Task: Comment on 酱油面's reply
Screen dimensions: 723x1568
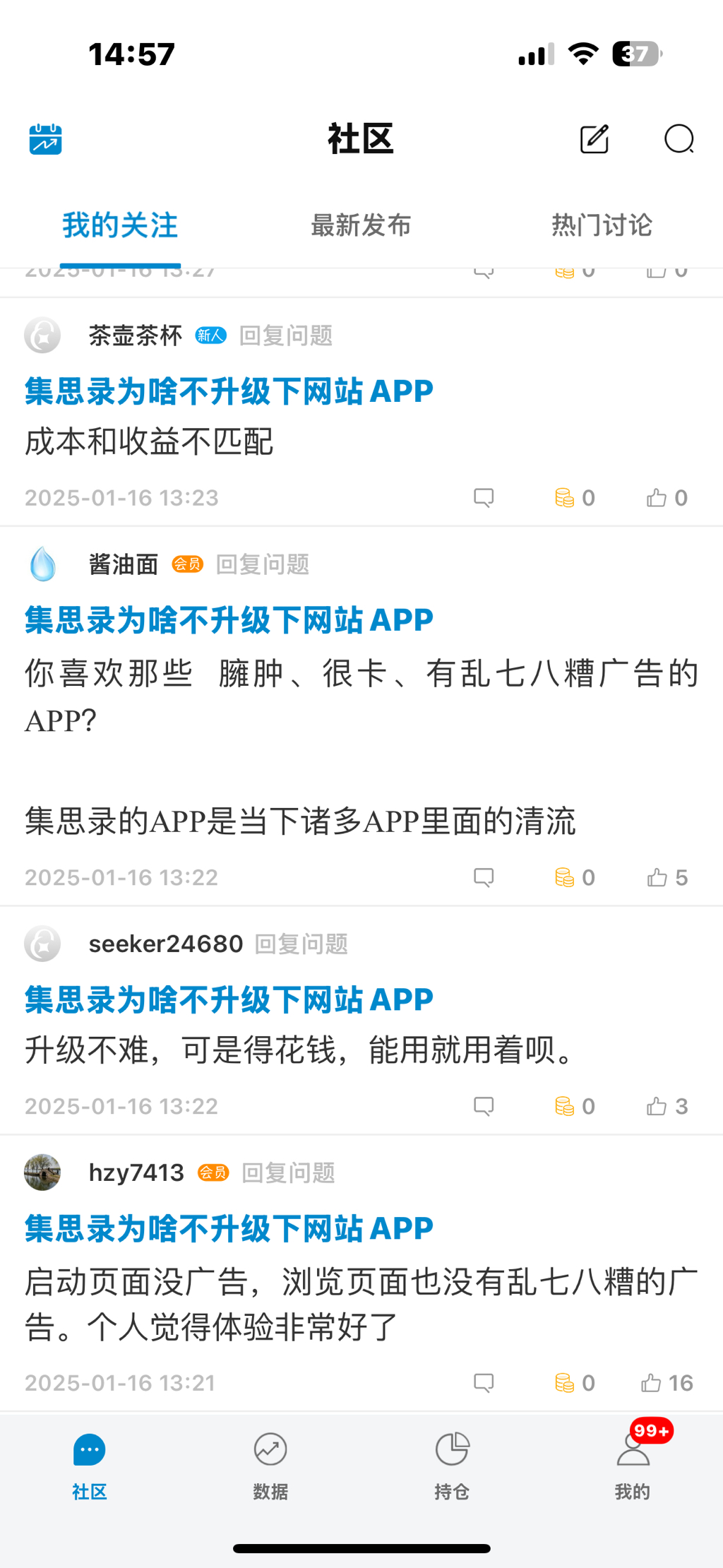Action: 484,877
